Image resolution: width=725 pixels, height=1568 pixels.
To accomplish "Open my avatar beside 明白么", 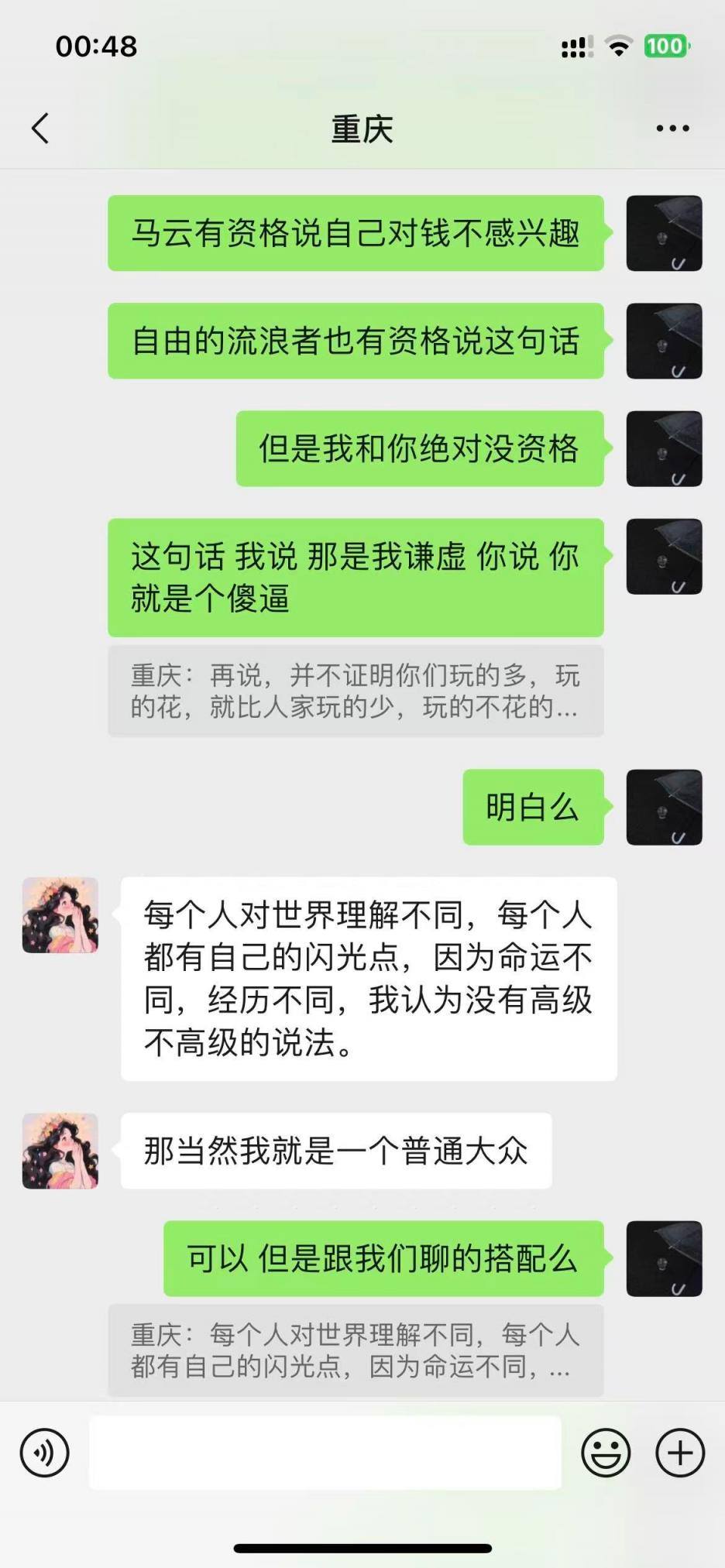I will click(x=664, y=807).
